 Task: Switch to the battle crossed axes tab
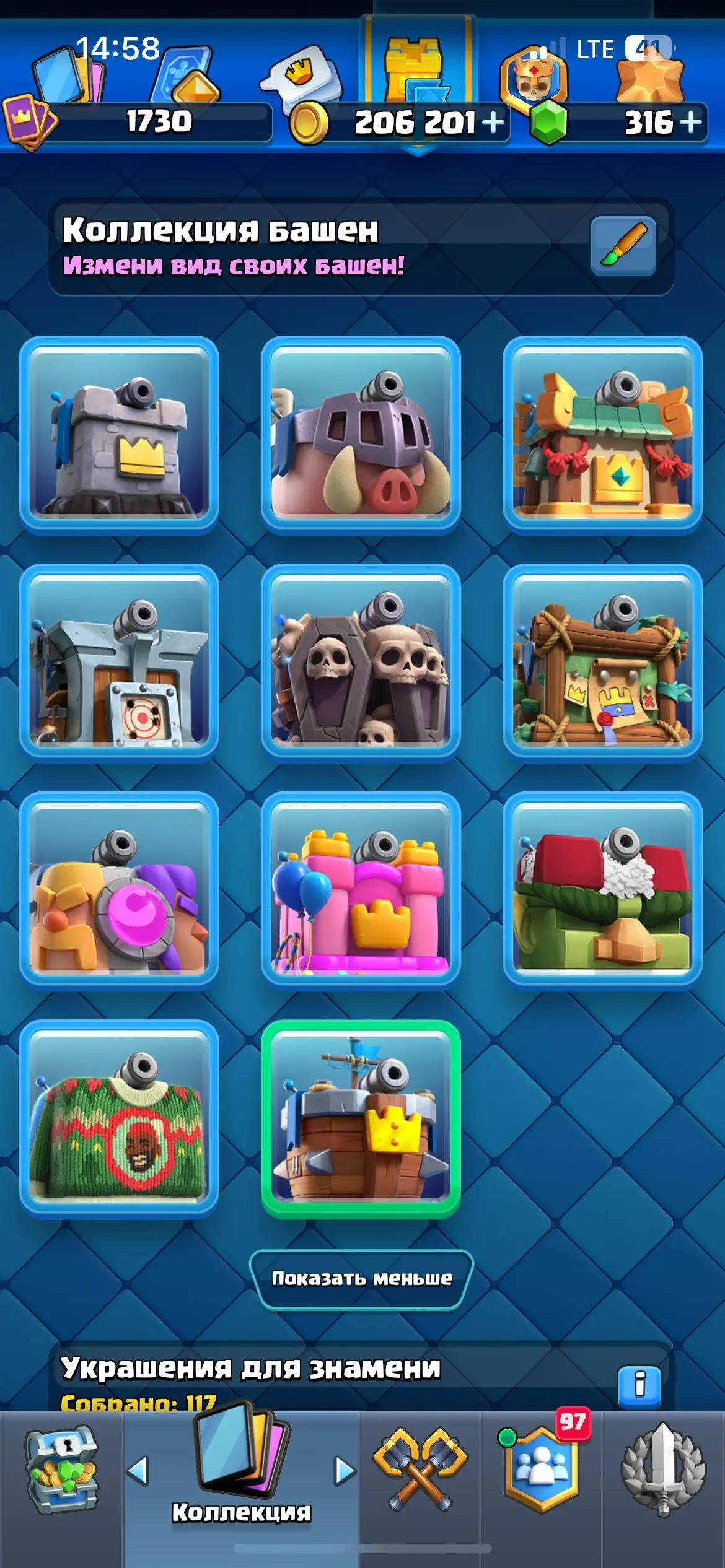click(421, 1469)
